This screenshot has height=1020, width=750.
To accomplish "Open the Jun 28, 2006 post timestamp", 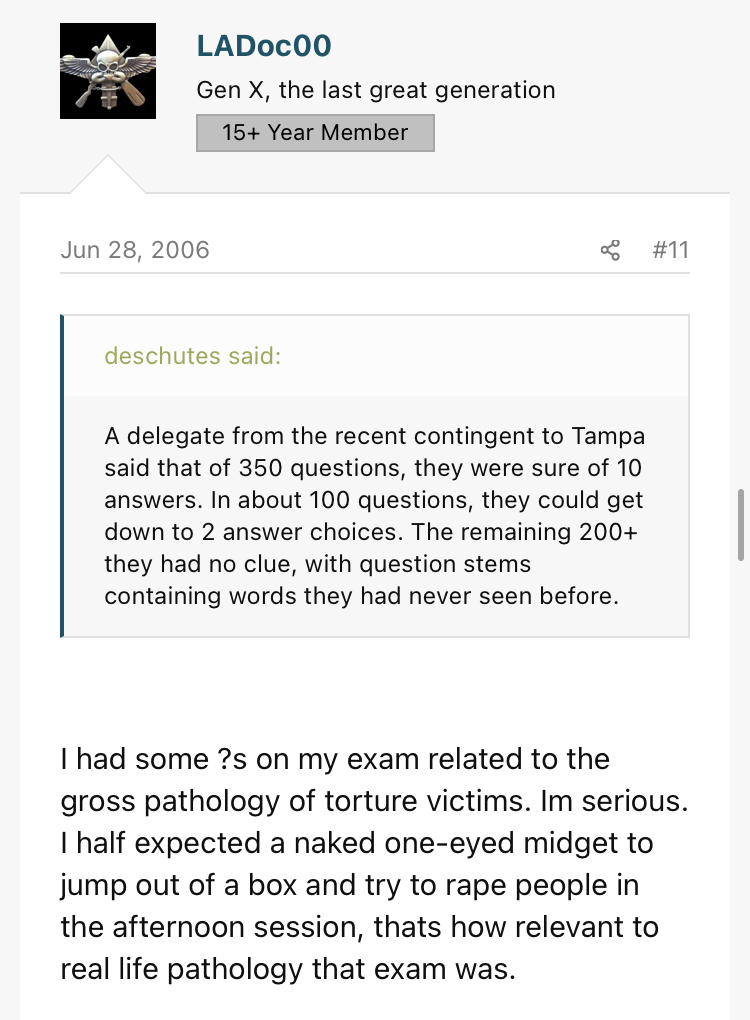I will coord(135,249).
